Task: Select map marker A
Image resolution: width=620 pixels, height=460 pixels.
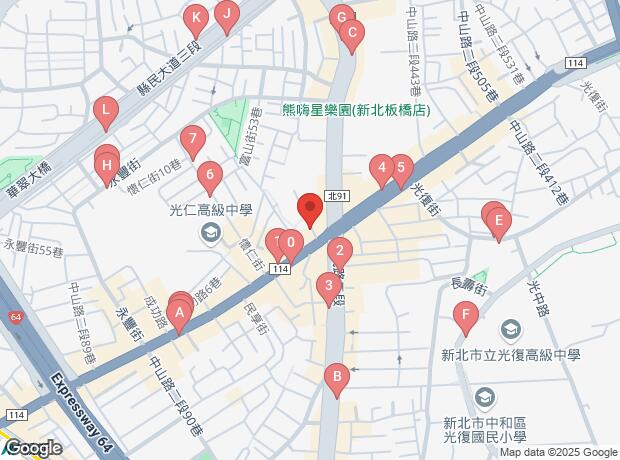Action: pyautogui.click(x=180, y=317)
